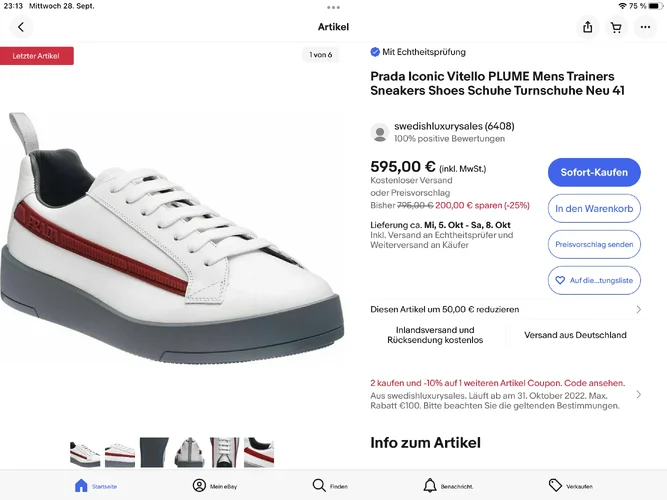Go back using the arrow button
The image size is (667, 500).
click(21, 27)
